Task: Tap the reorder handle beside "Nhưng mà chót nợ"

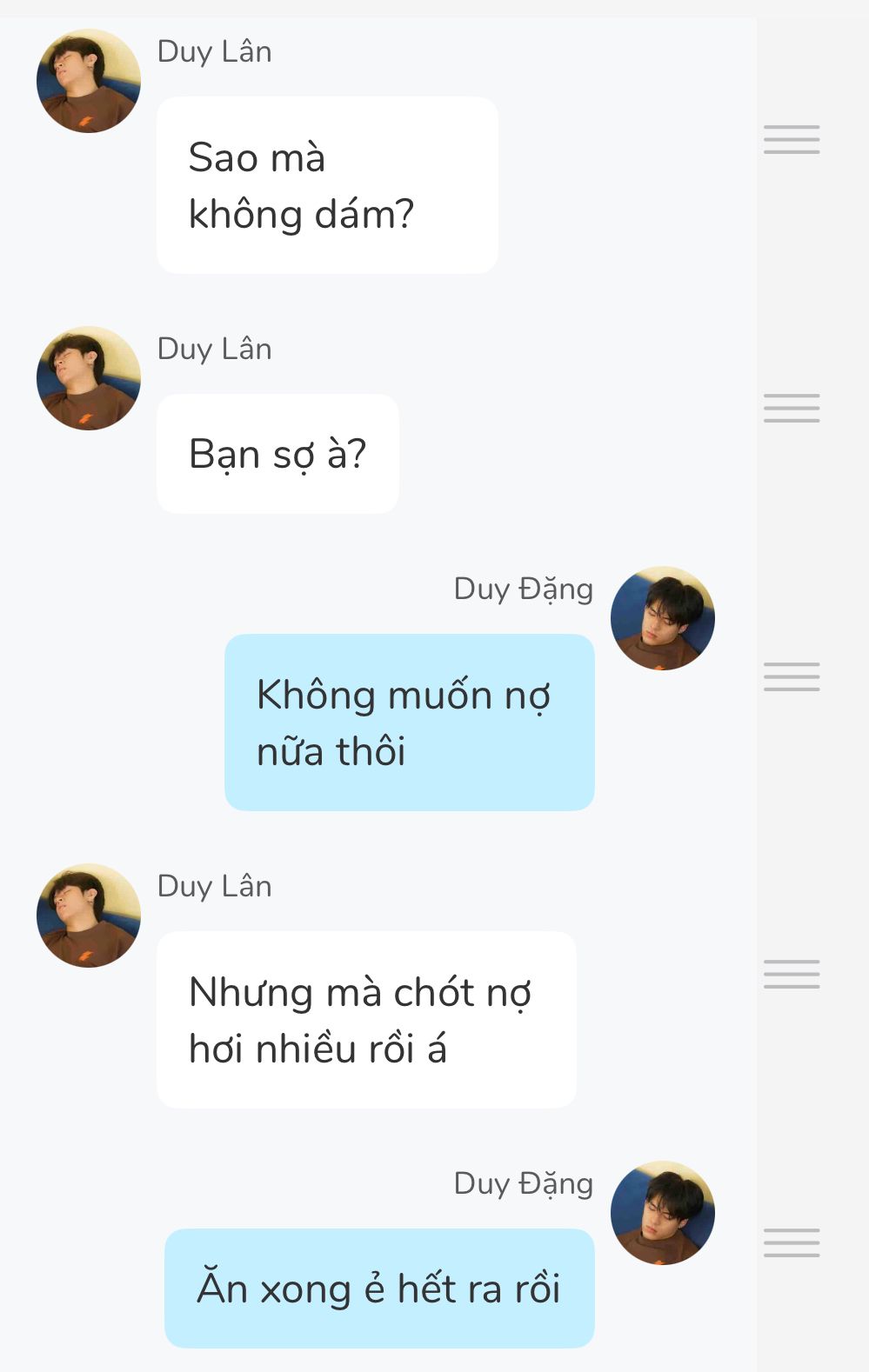Action: coord(792,975)
